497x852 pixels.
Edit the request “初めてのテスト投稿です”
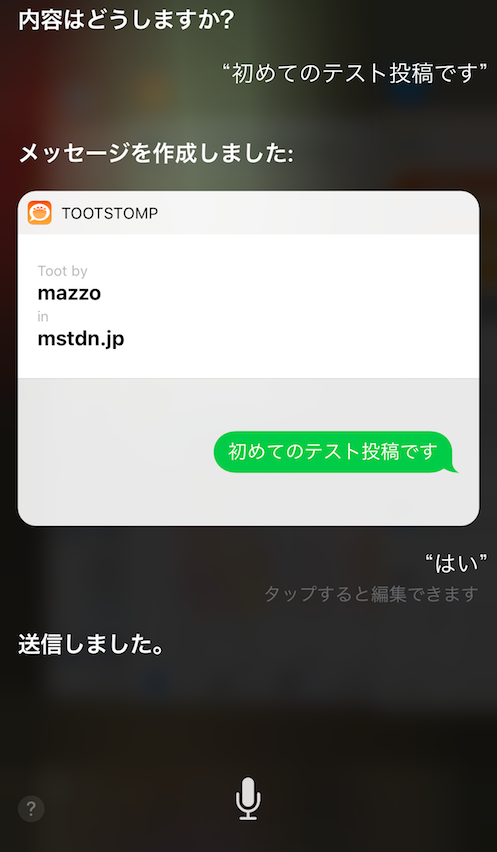pos(356,73)
